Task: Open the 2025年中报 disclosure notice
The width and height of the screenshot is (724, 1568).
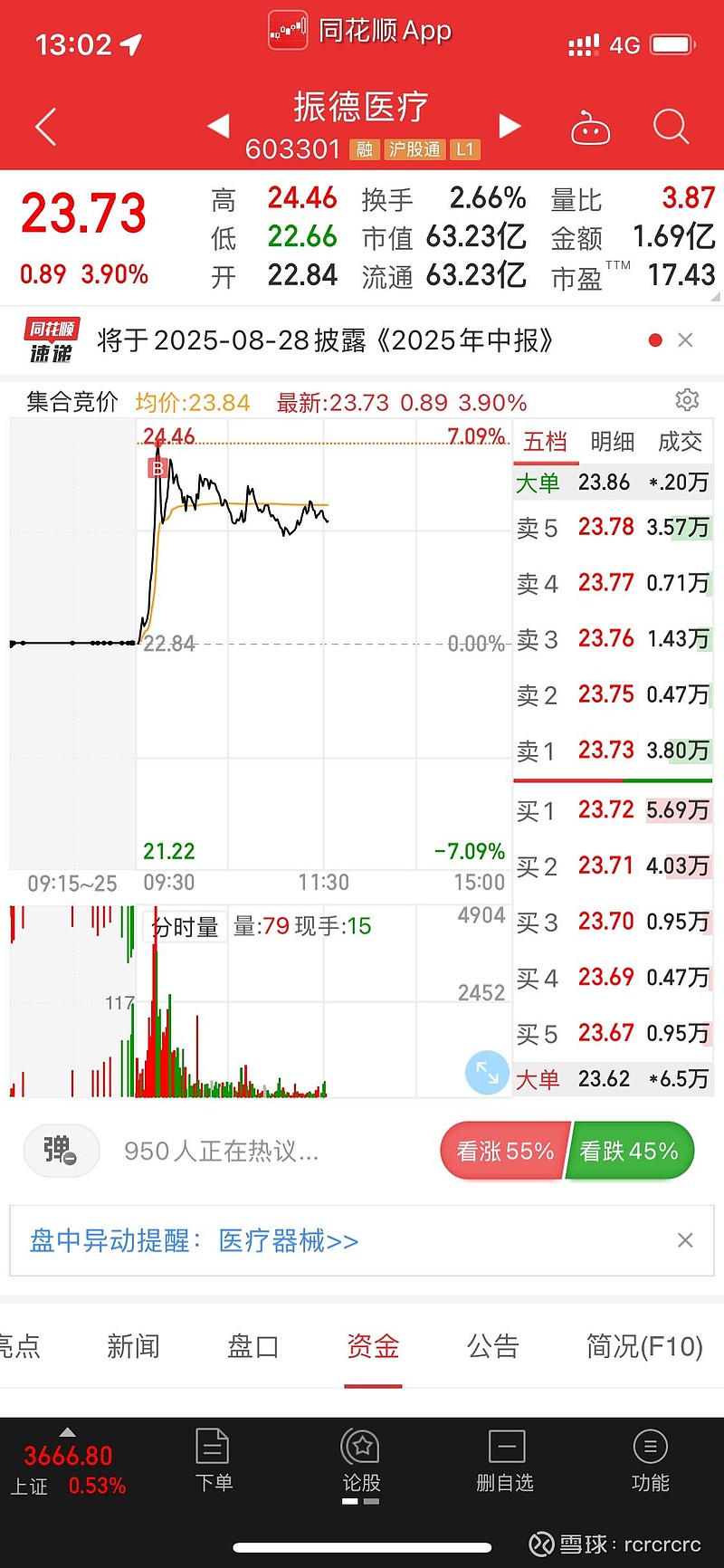Action: click(325, 340)
